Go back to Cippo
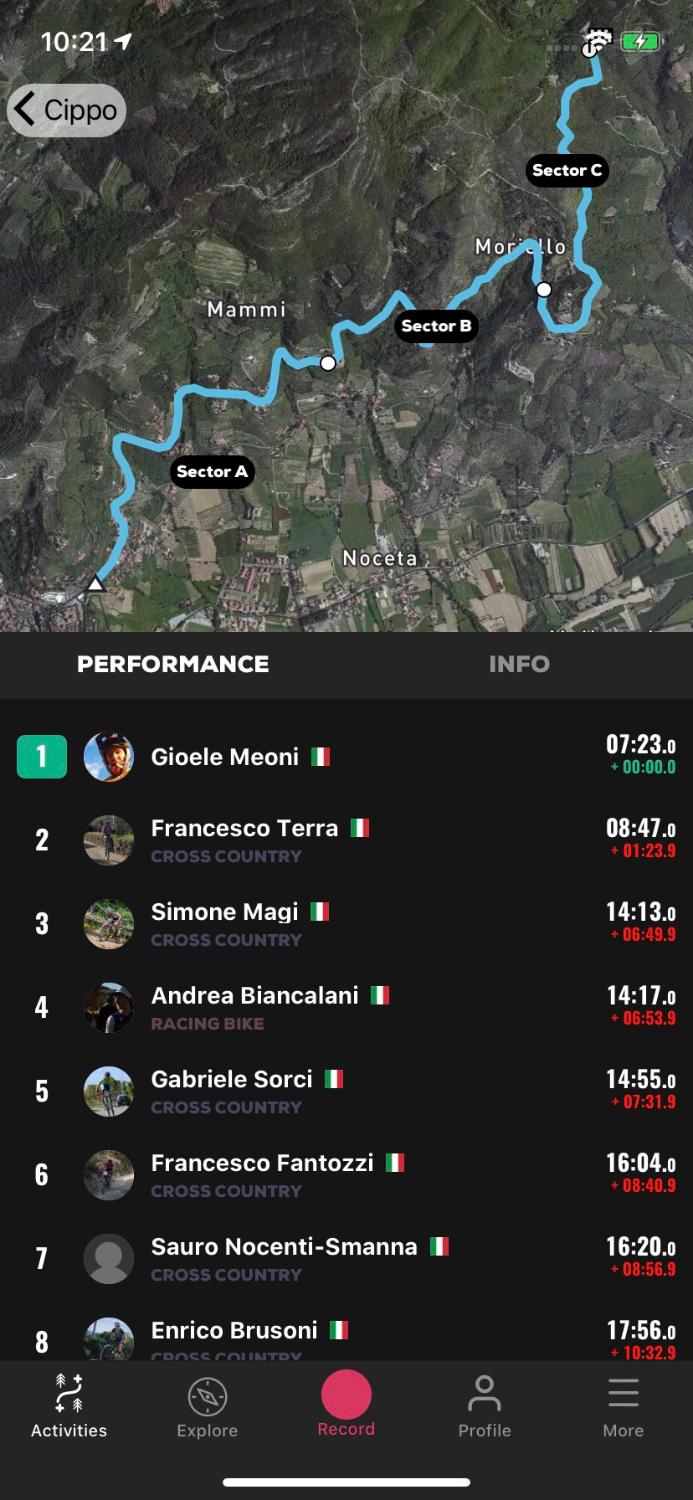The image size is (693, 1500). click(x=66, y=110)
